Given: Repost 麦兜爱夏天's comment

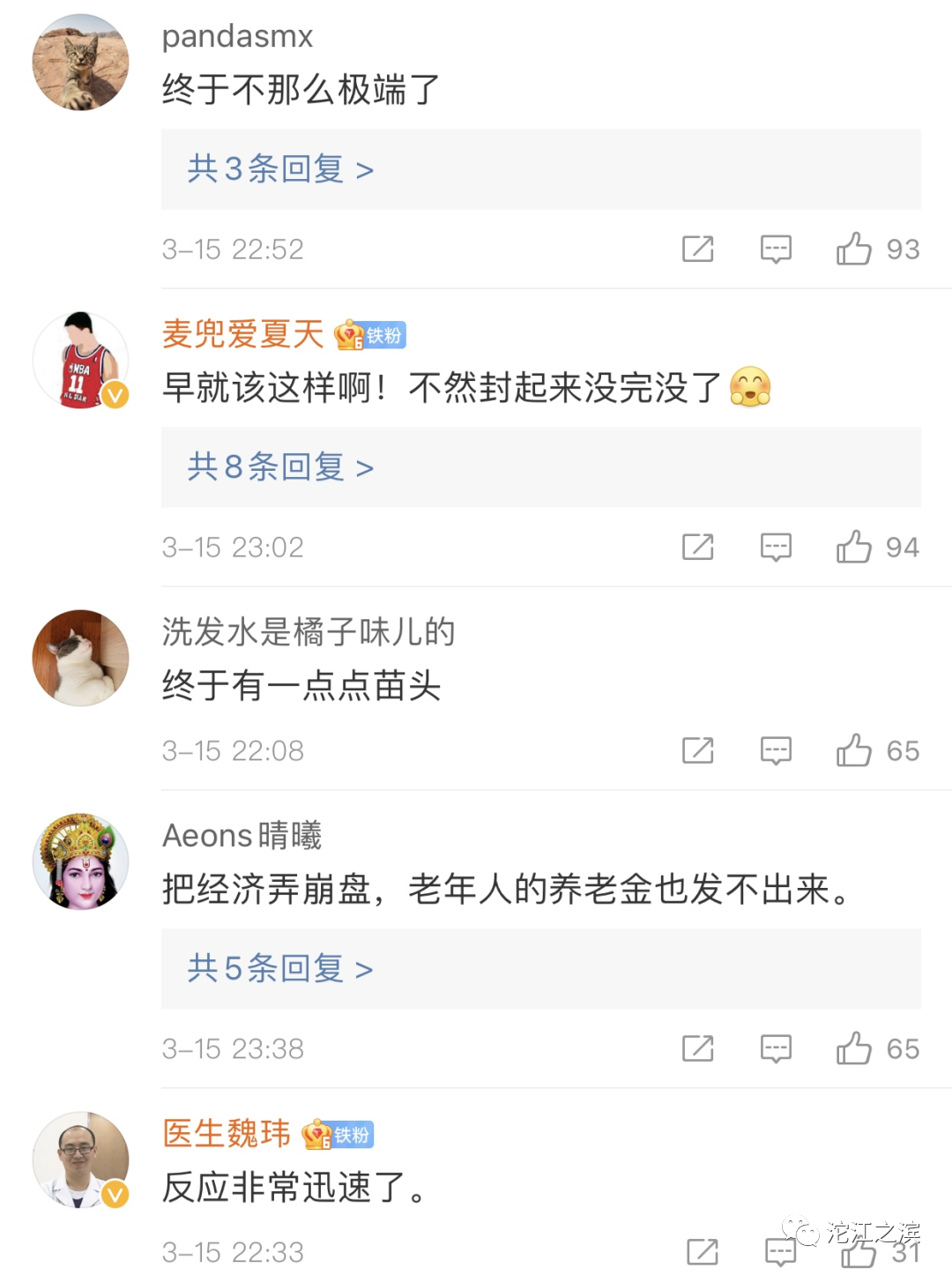Looking at the screenshot, I should pos(698,548).
